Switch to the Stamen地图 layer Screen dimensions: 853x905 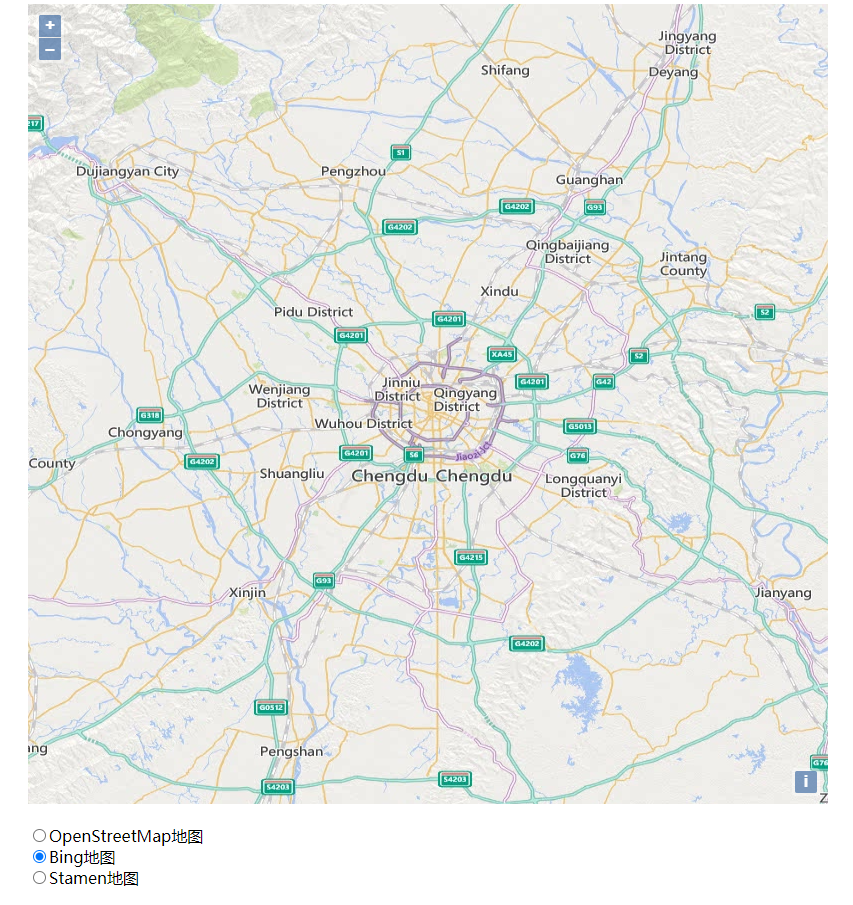(40, 878)
